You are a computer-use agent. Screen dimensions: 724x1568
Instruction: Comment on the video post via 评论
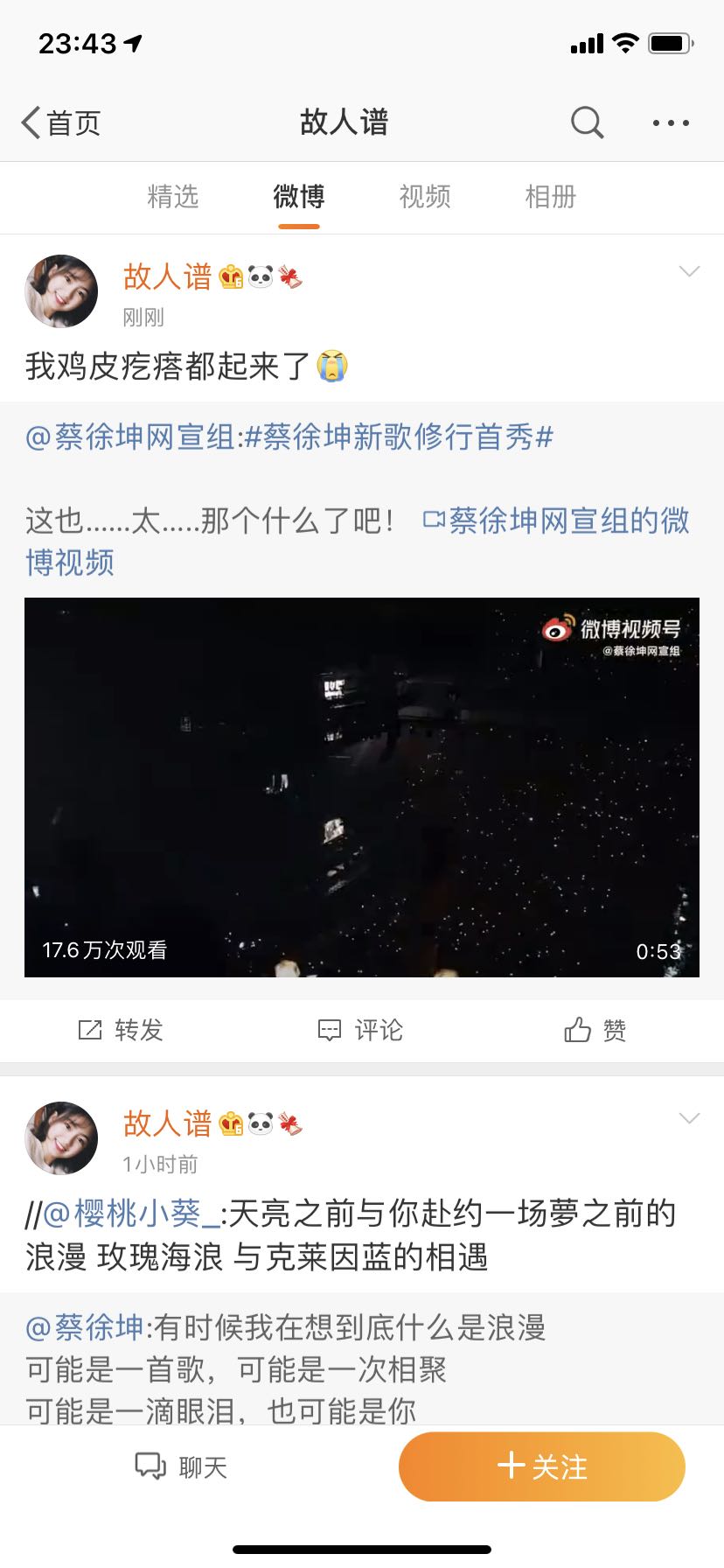(x=360, y=1030)
